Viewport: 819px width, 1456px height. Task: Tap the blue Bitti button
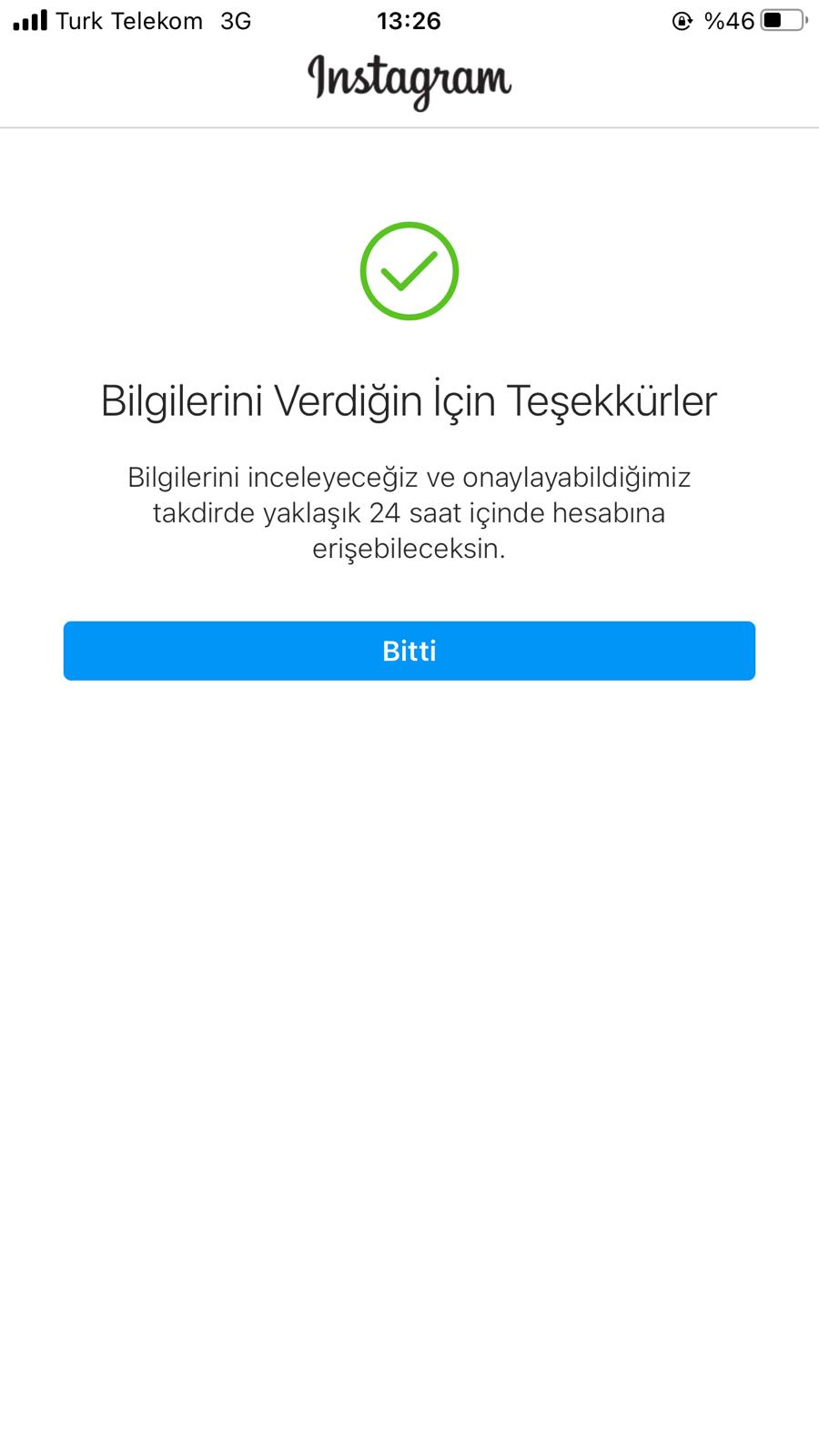tap(409, 651)
